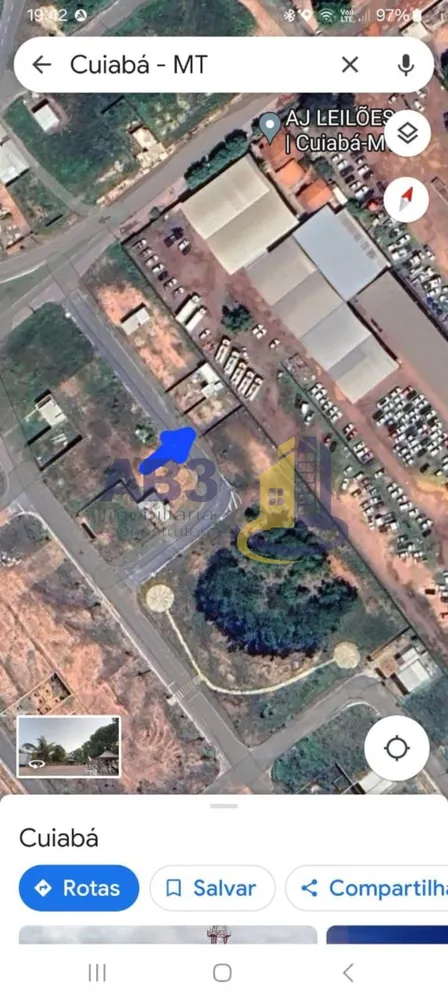Edit the Cuiabá - MT search field
Screen dimensions: 448x1000
(193, 64)
